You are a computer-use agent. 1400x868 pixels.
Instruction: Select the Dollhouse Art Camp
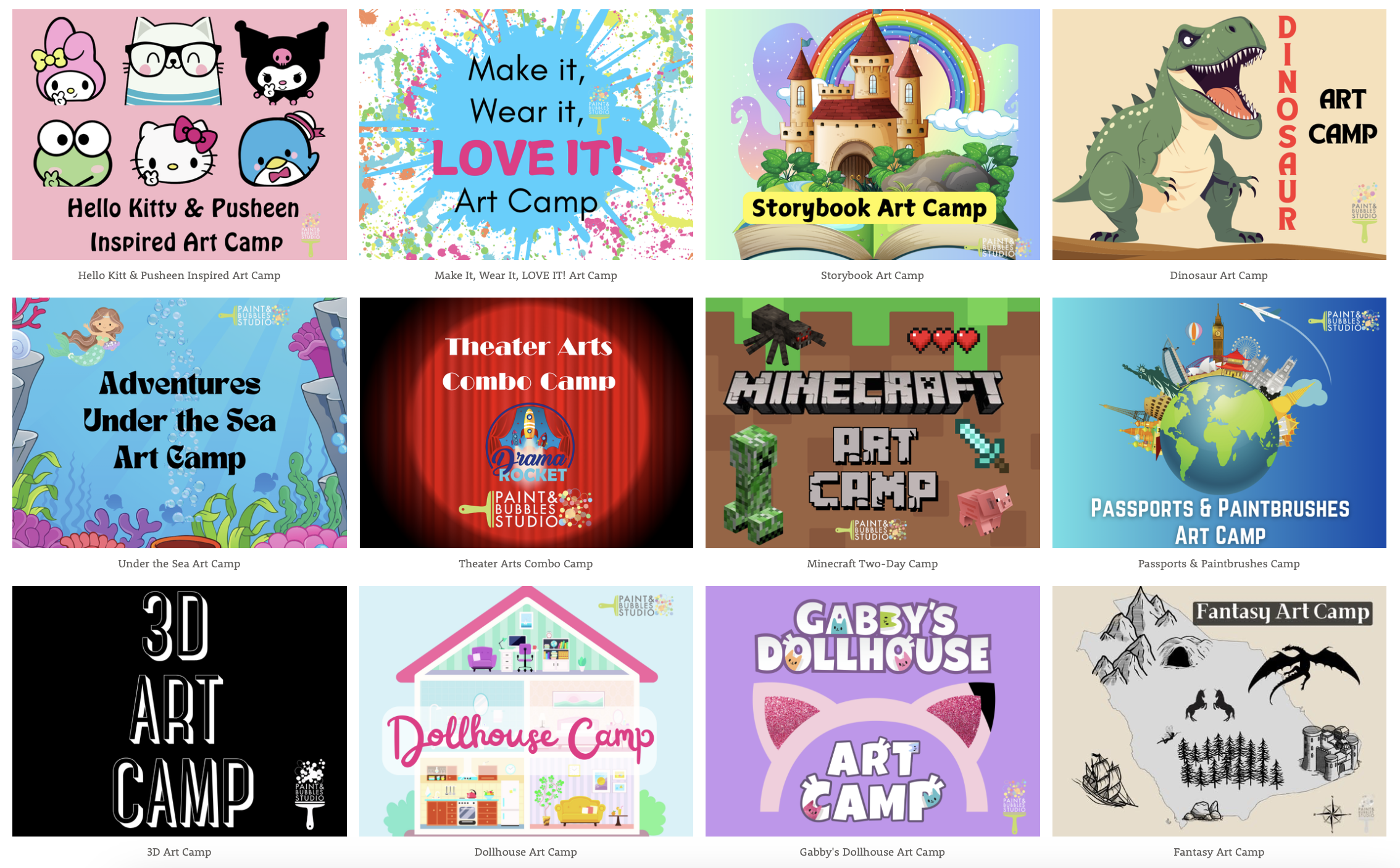click(x=526, y=711)
